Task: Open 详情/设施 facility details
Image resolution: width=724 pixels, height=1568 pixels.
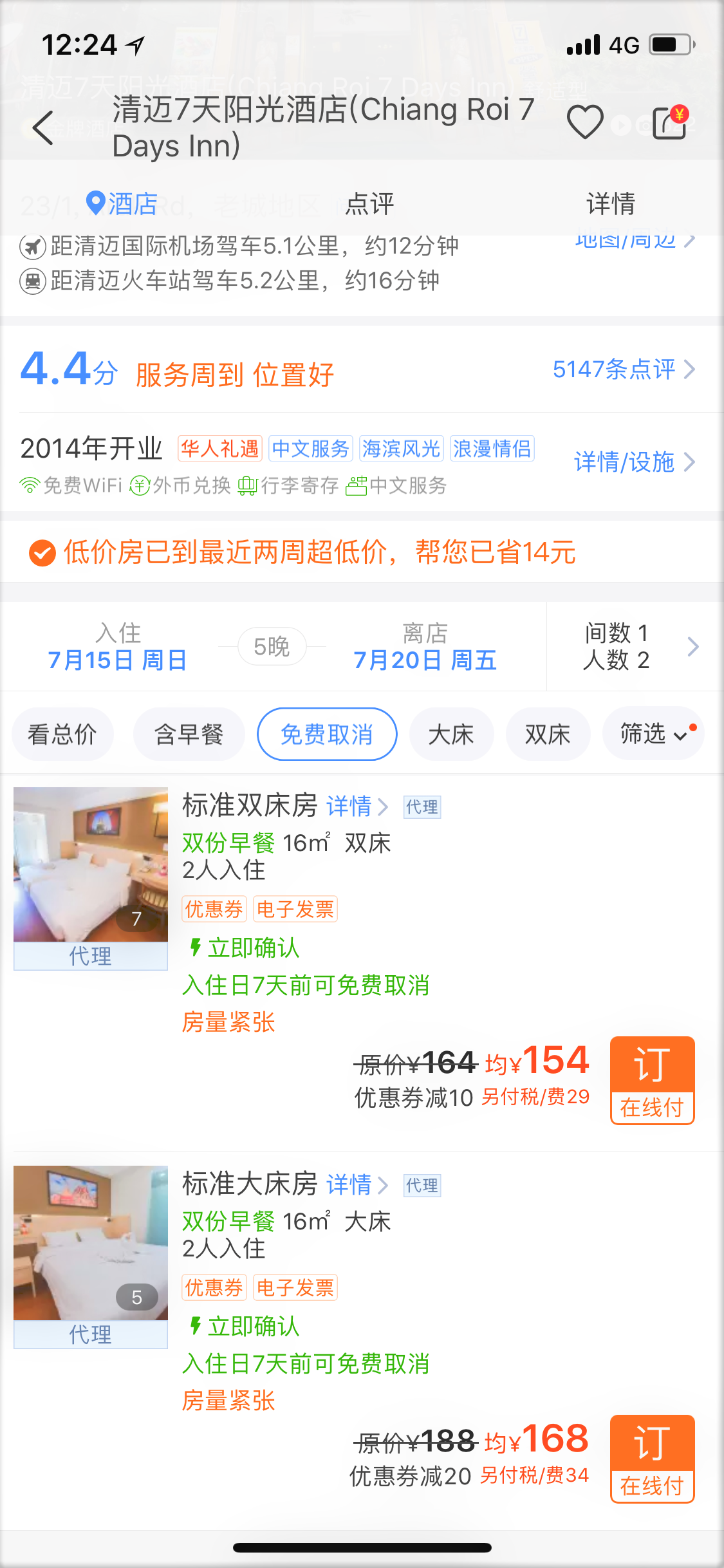Action: coord(633,462)
